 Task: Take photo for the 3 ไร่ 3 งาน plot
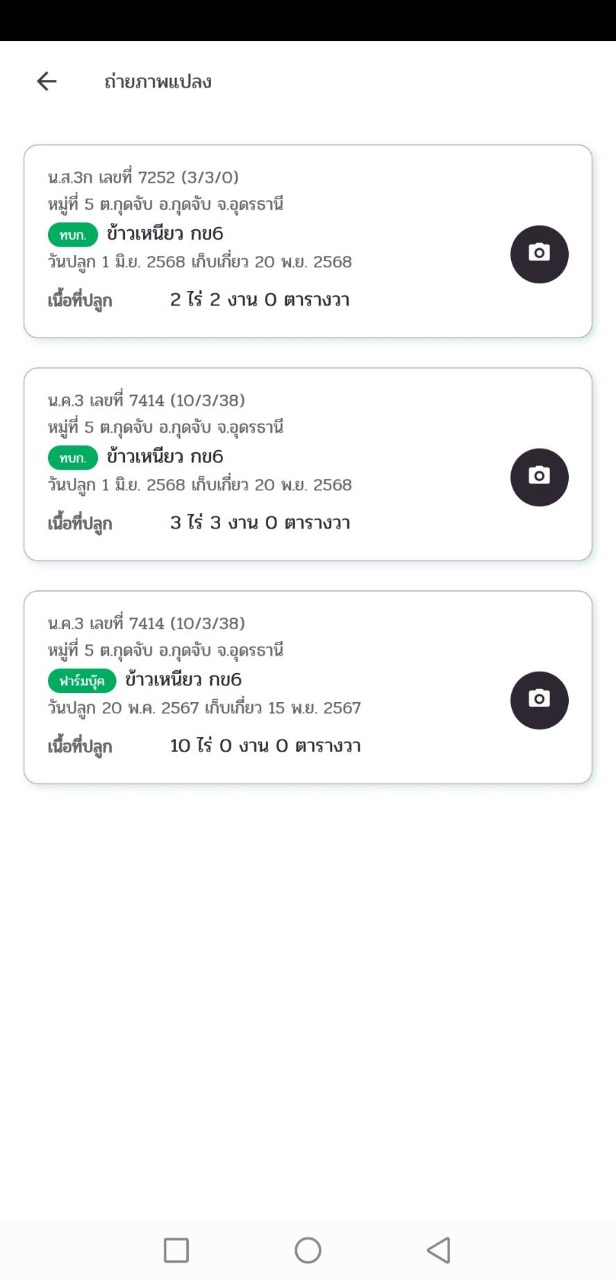click(540, 477)
